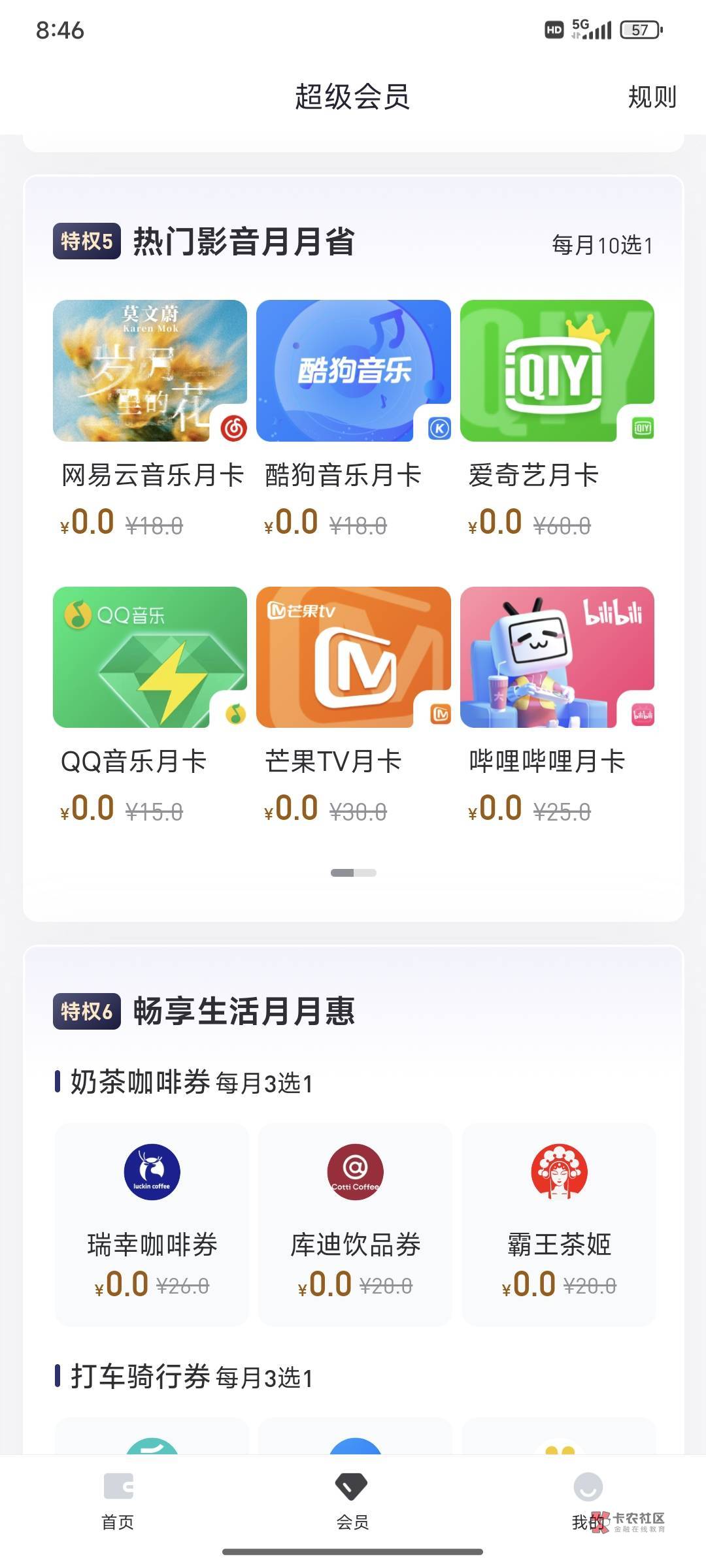Image resolution: width=706 pixels, height=1568 pixels.
Task: Switch to the 首页 tab
Action: pos(118,1501)
